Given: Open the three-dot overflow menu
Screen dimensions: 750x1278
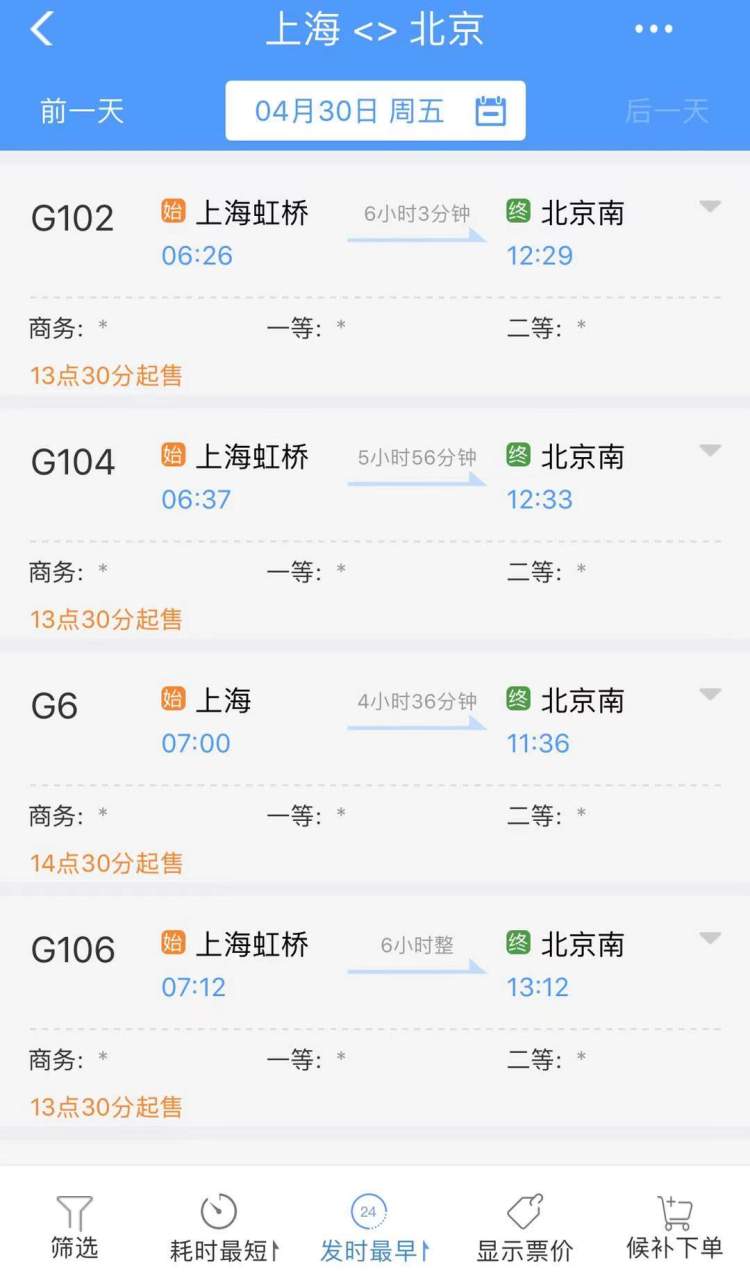Looking at the screenshot, I should 654,30.
